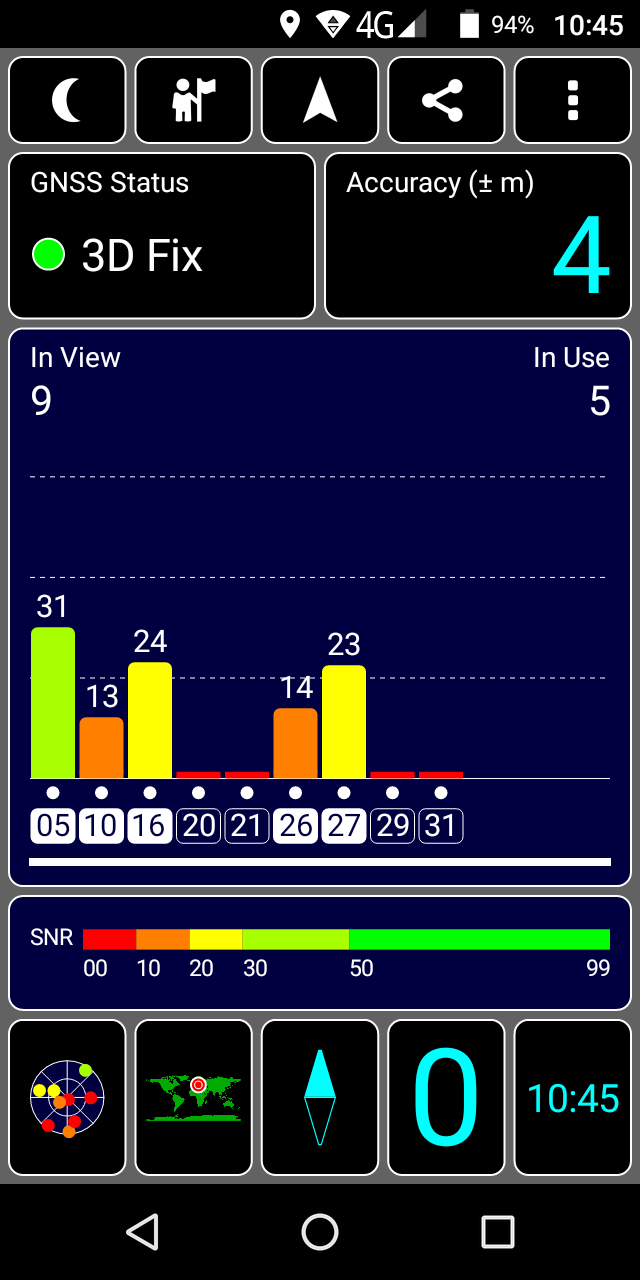This screenshot has width=640, height=1280.
Task: Tap the navigation arrow icon
Action: point(320,100)
